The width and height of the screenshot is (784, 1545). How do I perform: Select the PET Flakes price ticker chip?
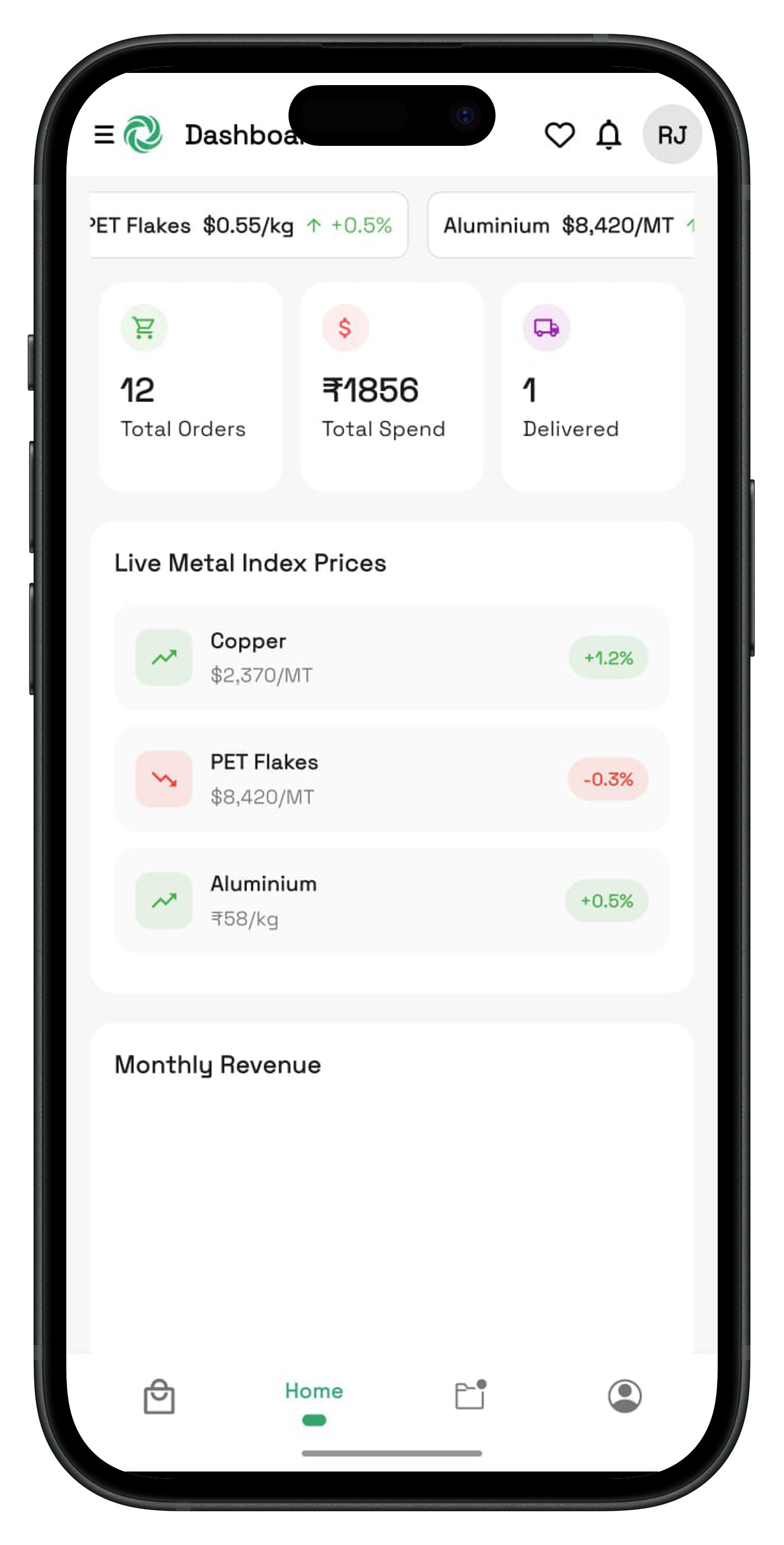[x=249, y=225]
